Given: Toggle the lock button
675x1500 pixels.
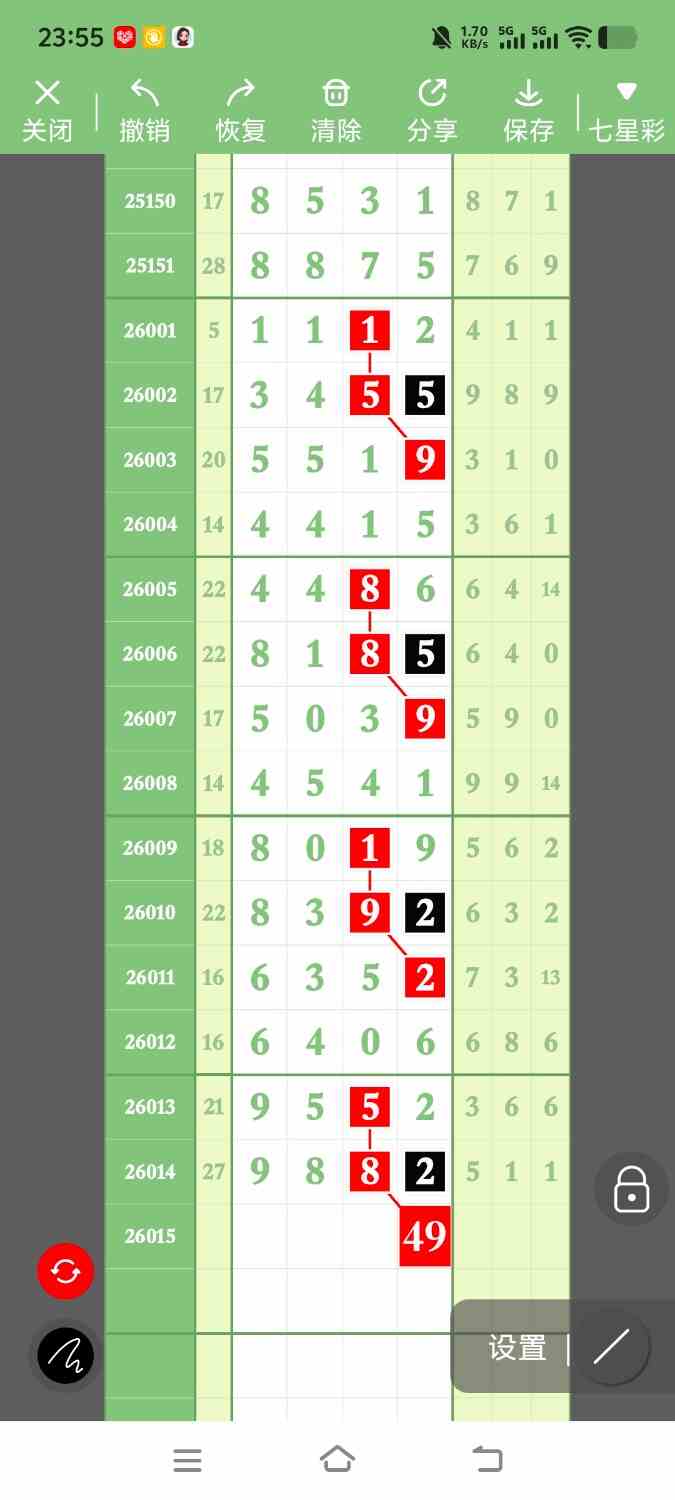Looking at the screenshot, I should click(x=630, y=1189).
